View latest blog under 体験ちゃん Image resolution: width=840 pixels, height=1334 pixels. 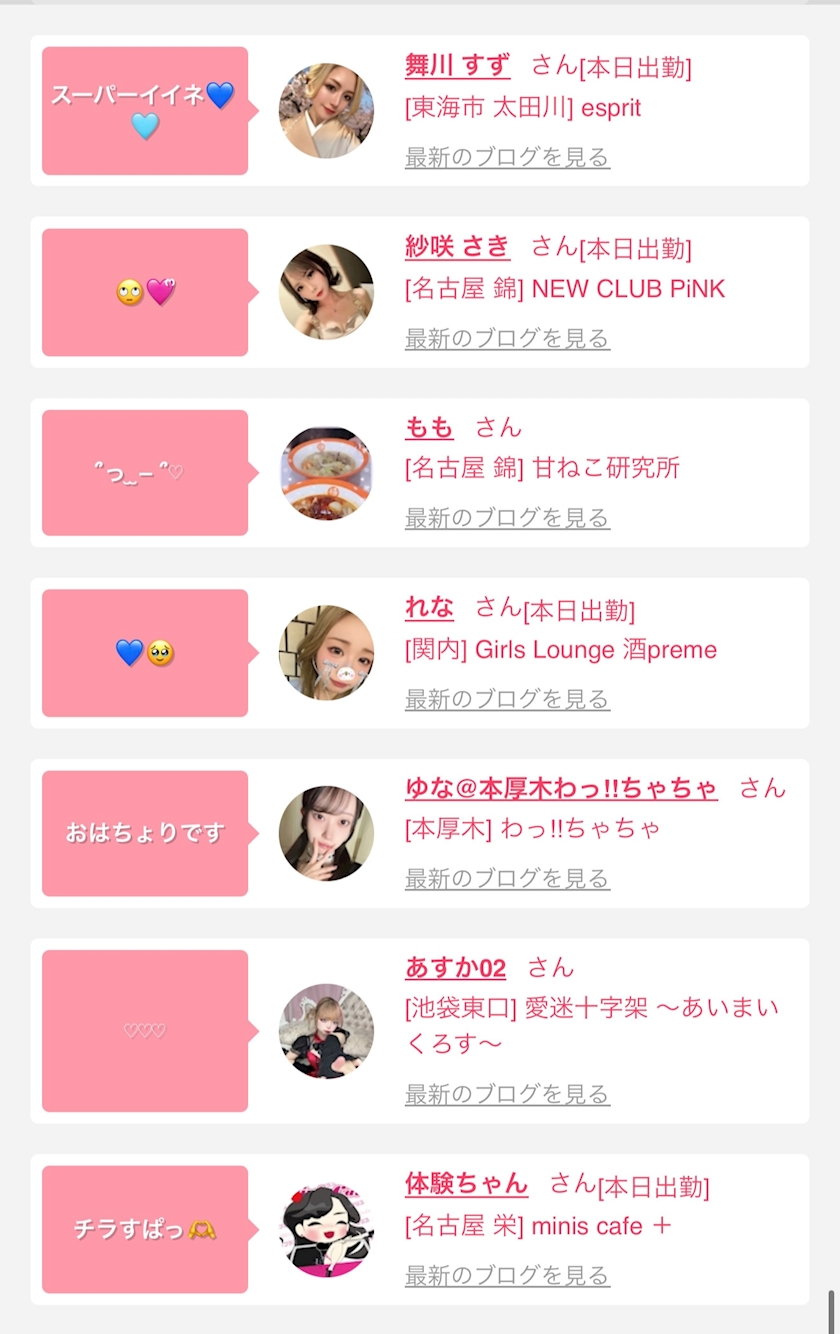click(x=507, y=1276)
